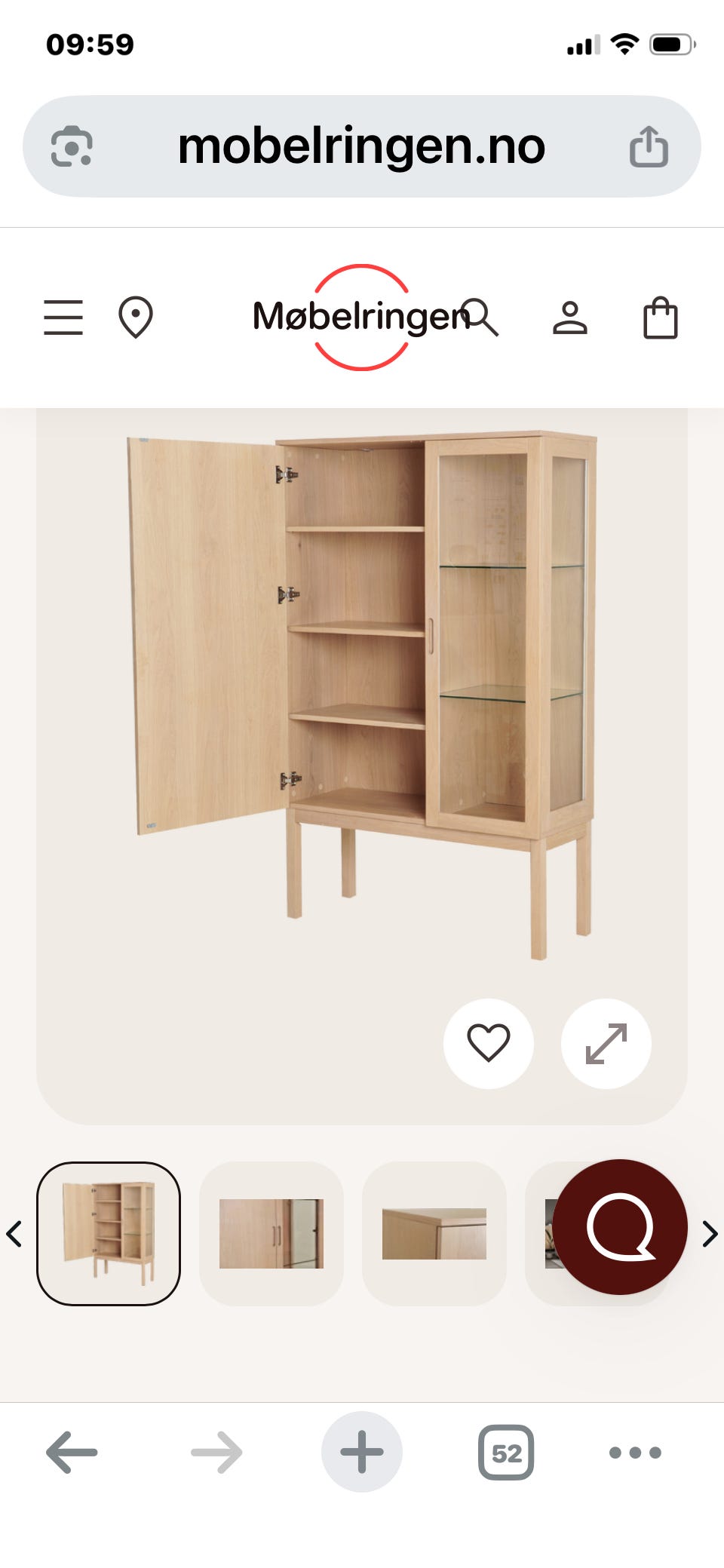Add the cabinet to favorites
The height and width of the screenshot is (1568, 724).
click(489, 1043)
